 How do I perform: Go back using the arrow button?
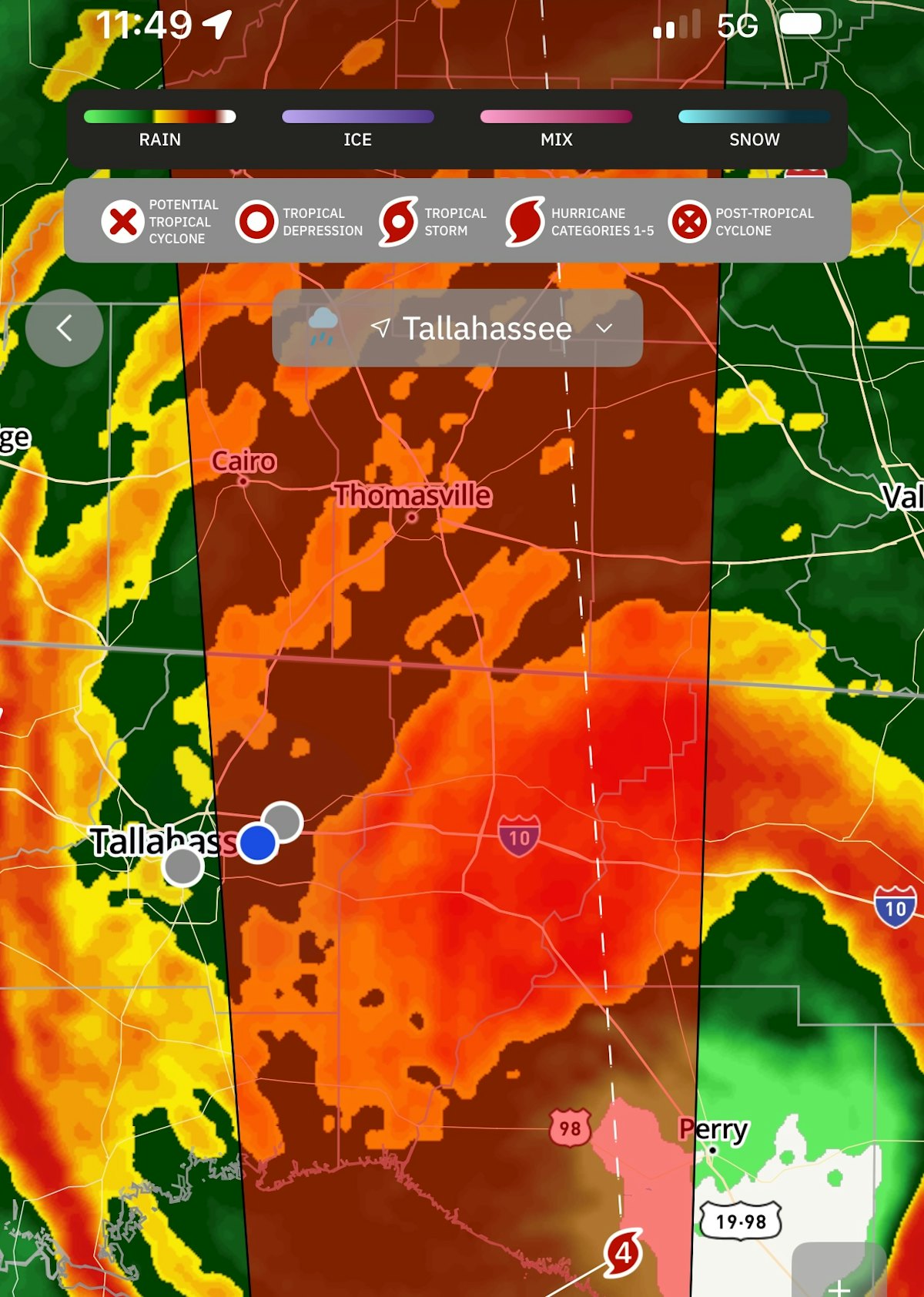click(x=65, y=328)
